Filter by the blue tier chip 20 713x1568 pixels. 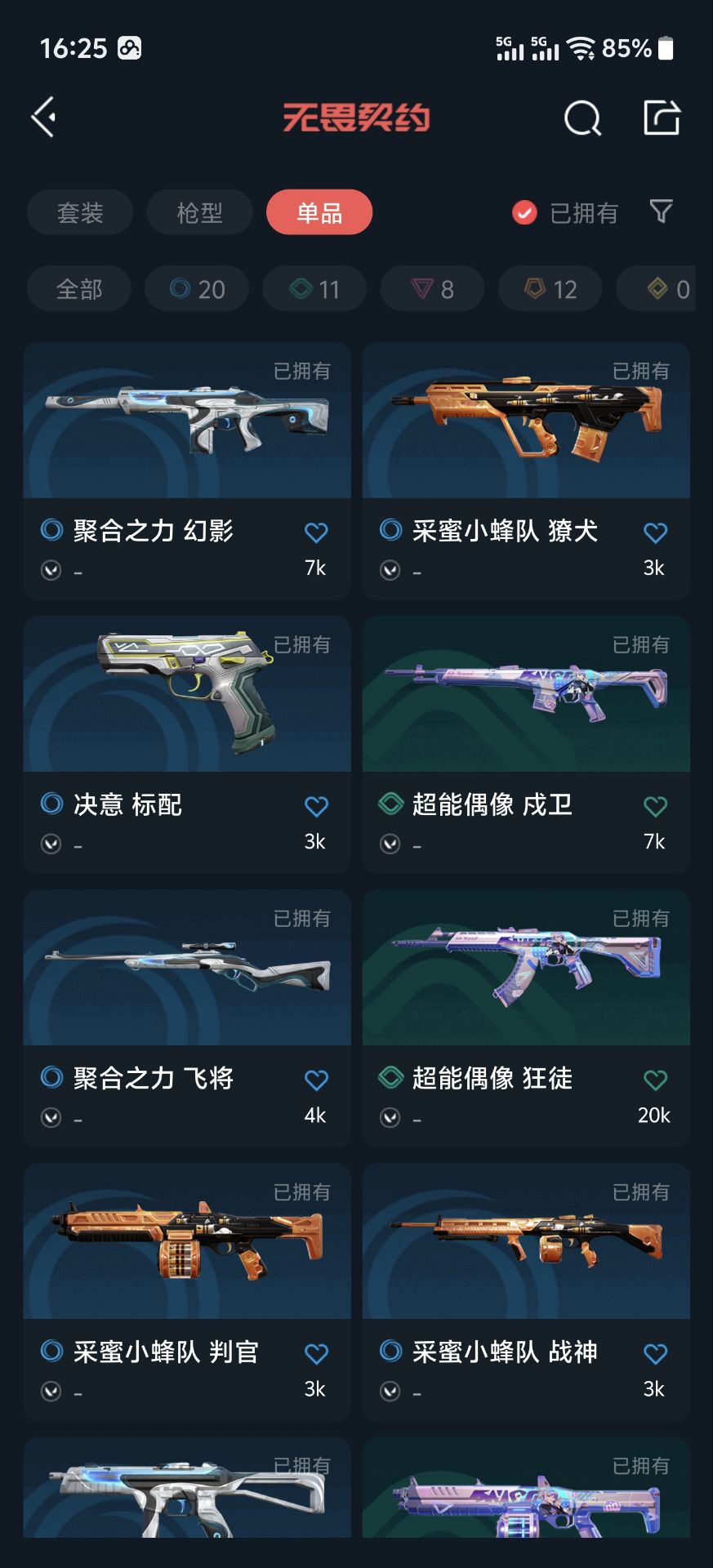coord(197,289)
